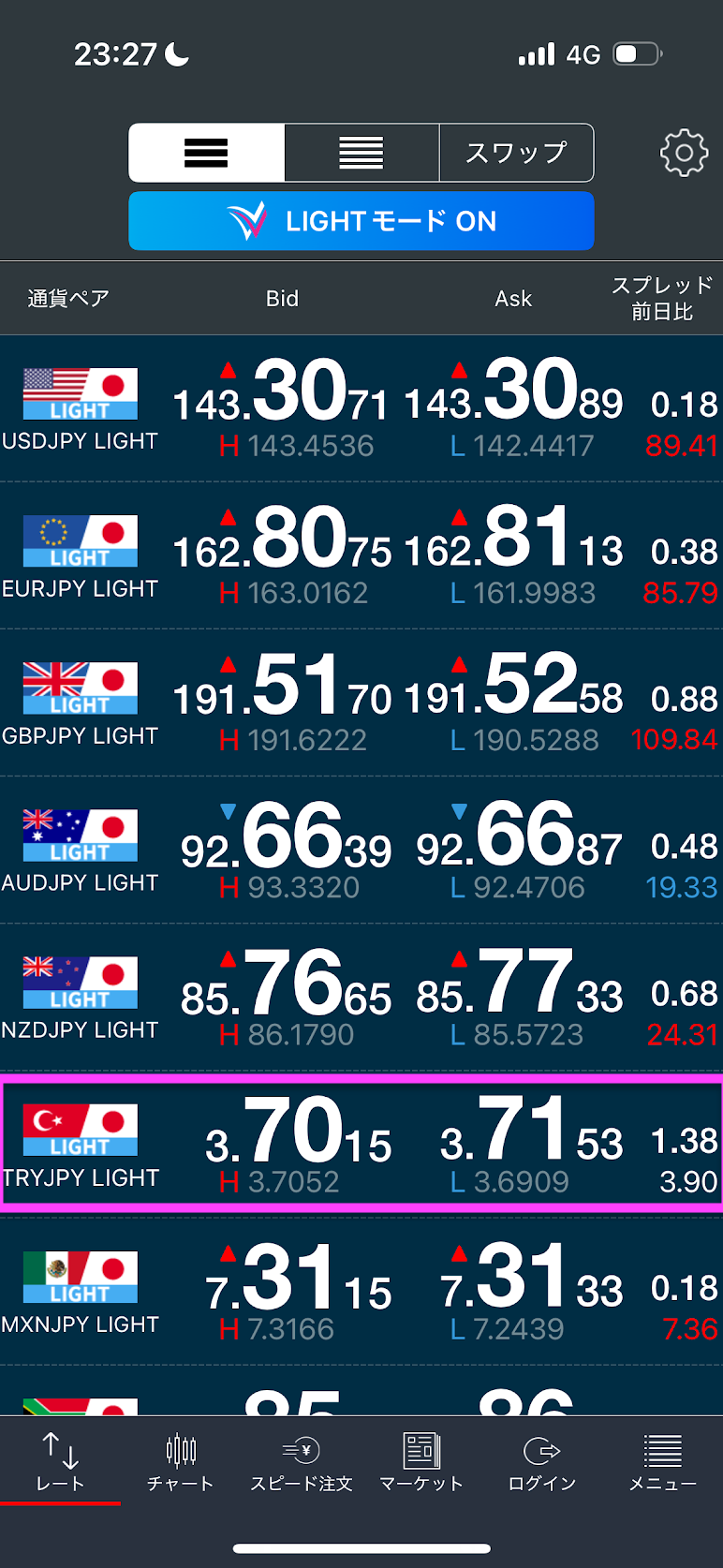Open the AUDJPY LIGHT rate row
Image resolution: width=723 pixels, height=1568 pixels.
pos(361,851)
